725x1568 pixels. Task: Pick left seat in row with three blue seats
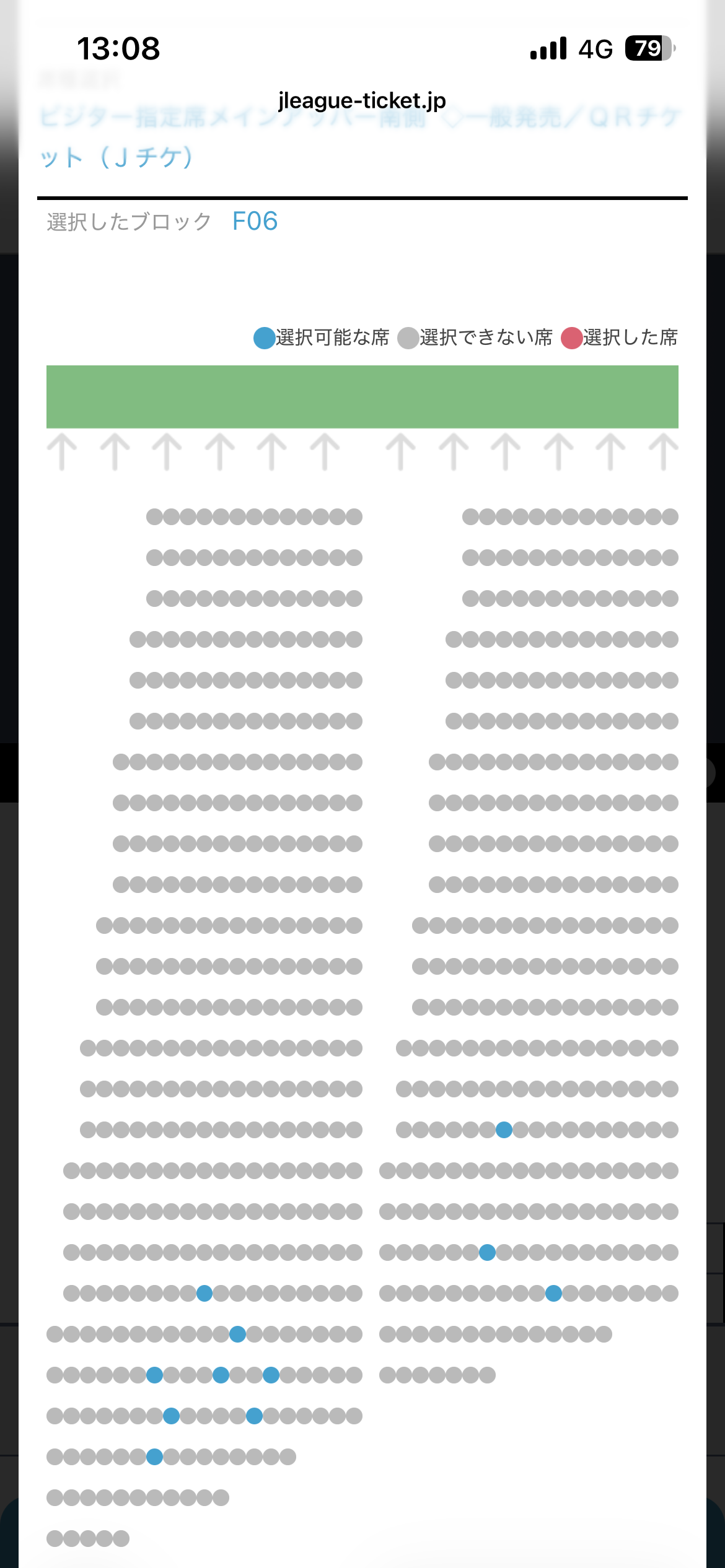point(154,1375)
